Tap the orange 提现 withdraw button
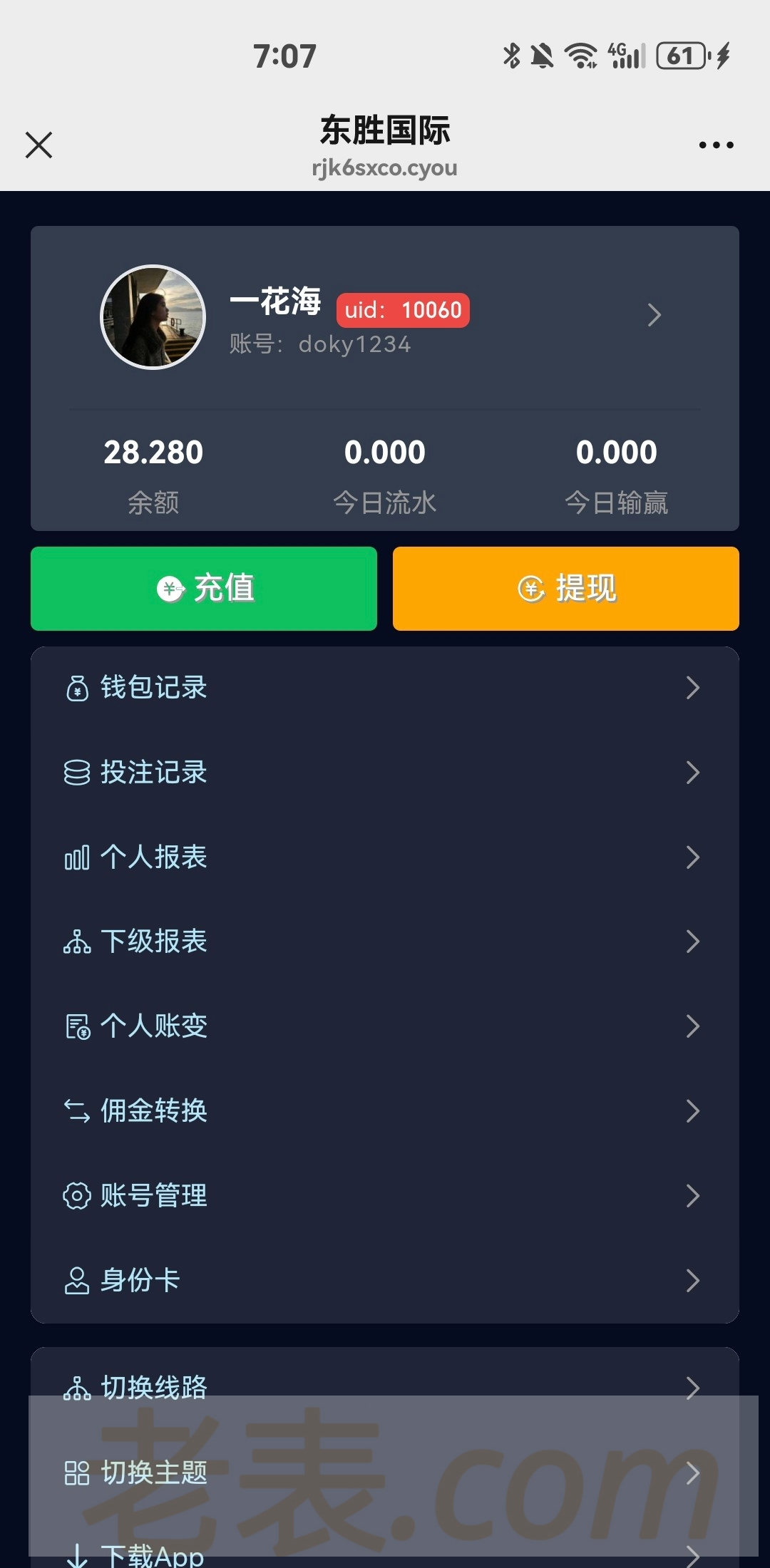 click(x=565, y=589)
